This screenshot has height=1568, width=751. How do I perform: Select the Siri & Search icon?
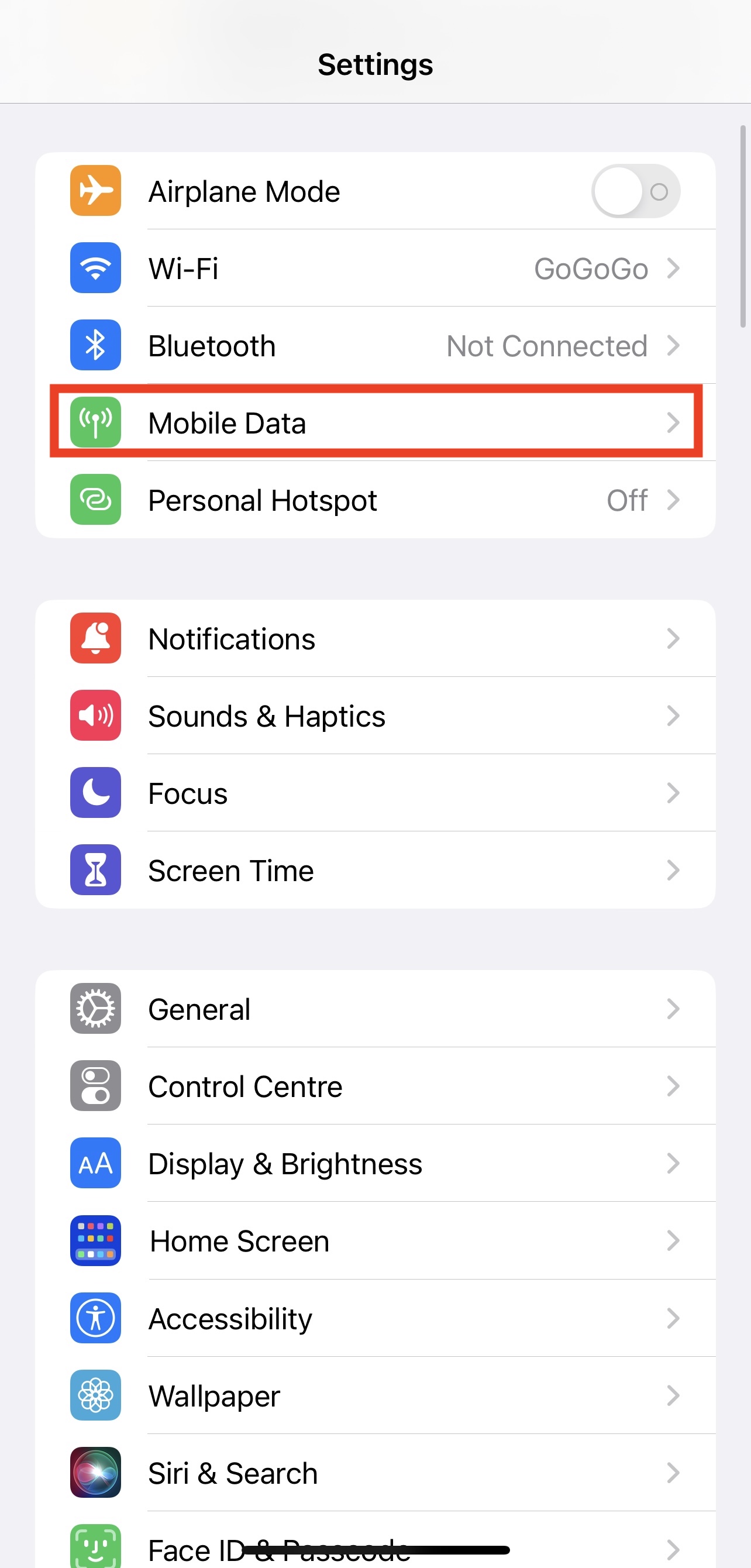(x=95, y=1473)
